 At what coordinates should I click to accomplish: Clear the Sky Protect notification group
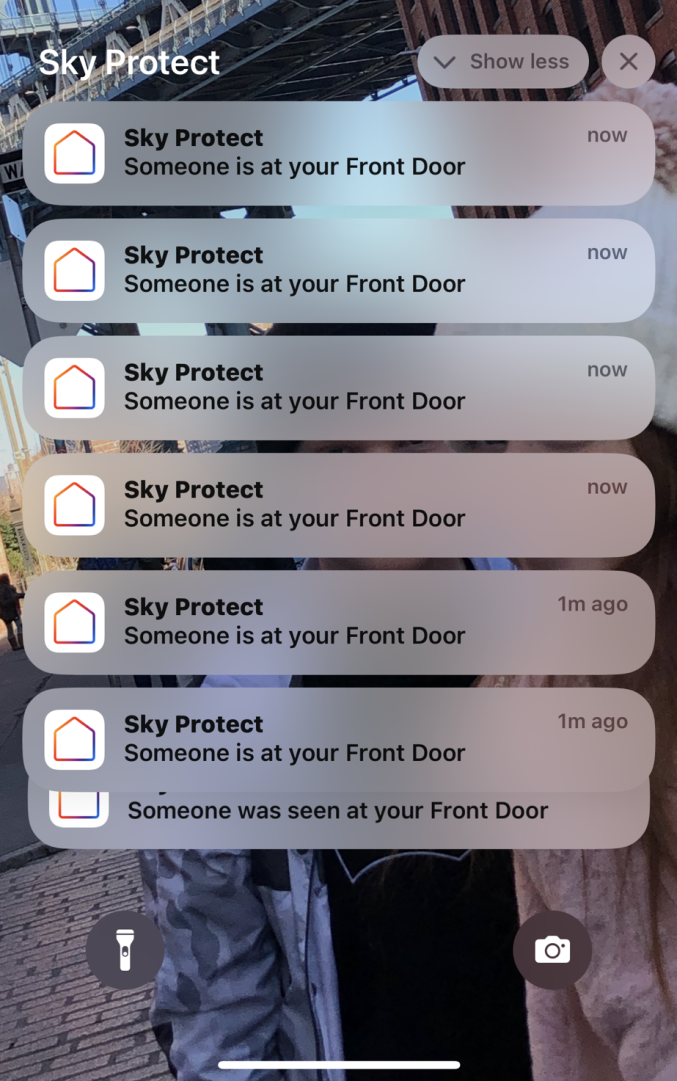(628, 62)
